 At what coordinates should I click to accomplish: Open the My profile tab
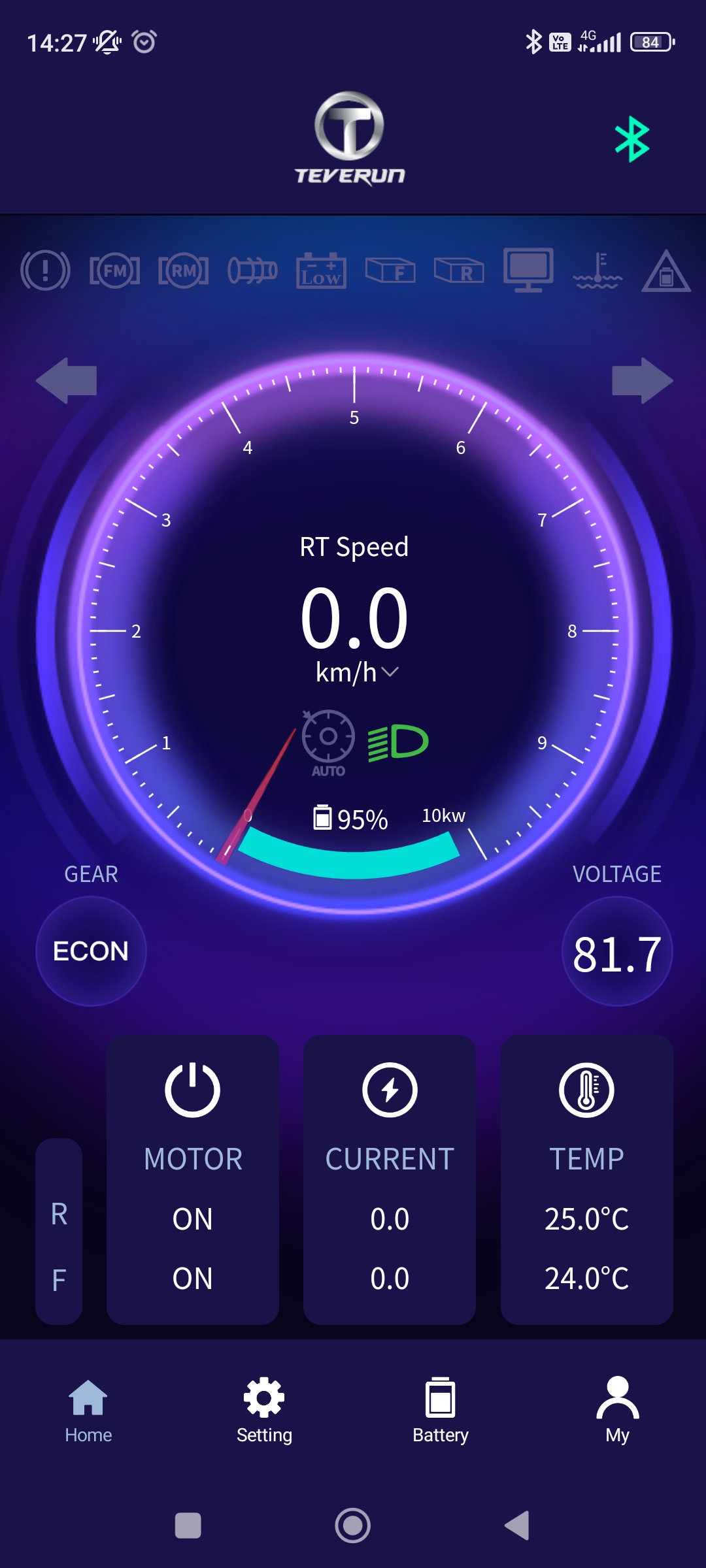tap(617, 1411)
